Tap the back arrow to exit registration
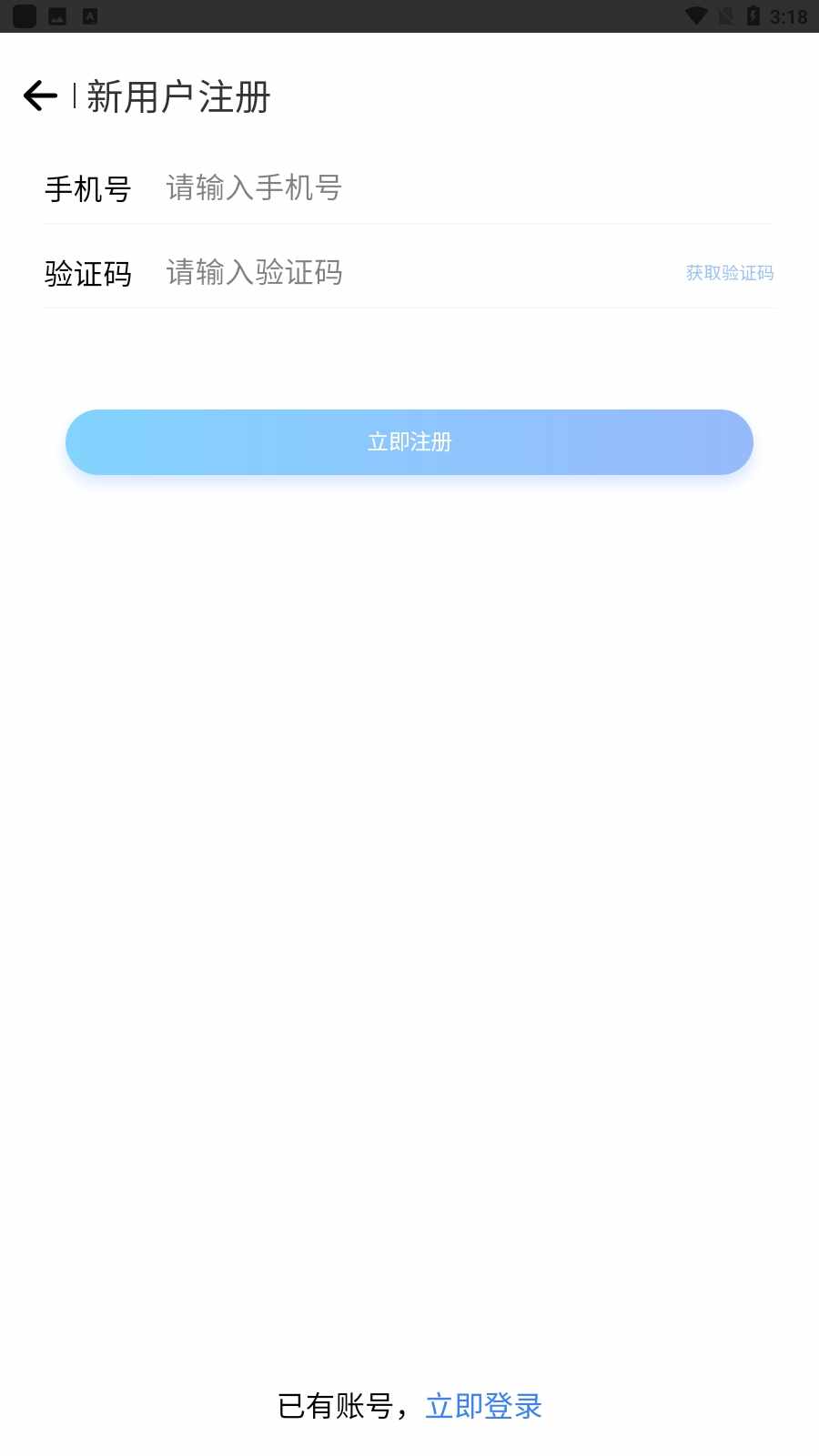Screen dimensions: 819x1456 (38, 96)
